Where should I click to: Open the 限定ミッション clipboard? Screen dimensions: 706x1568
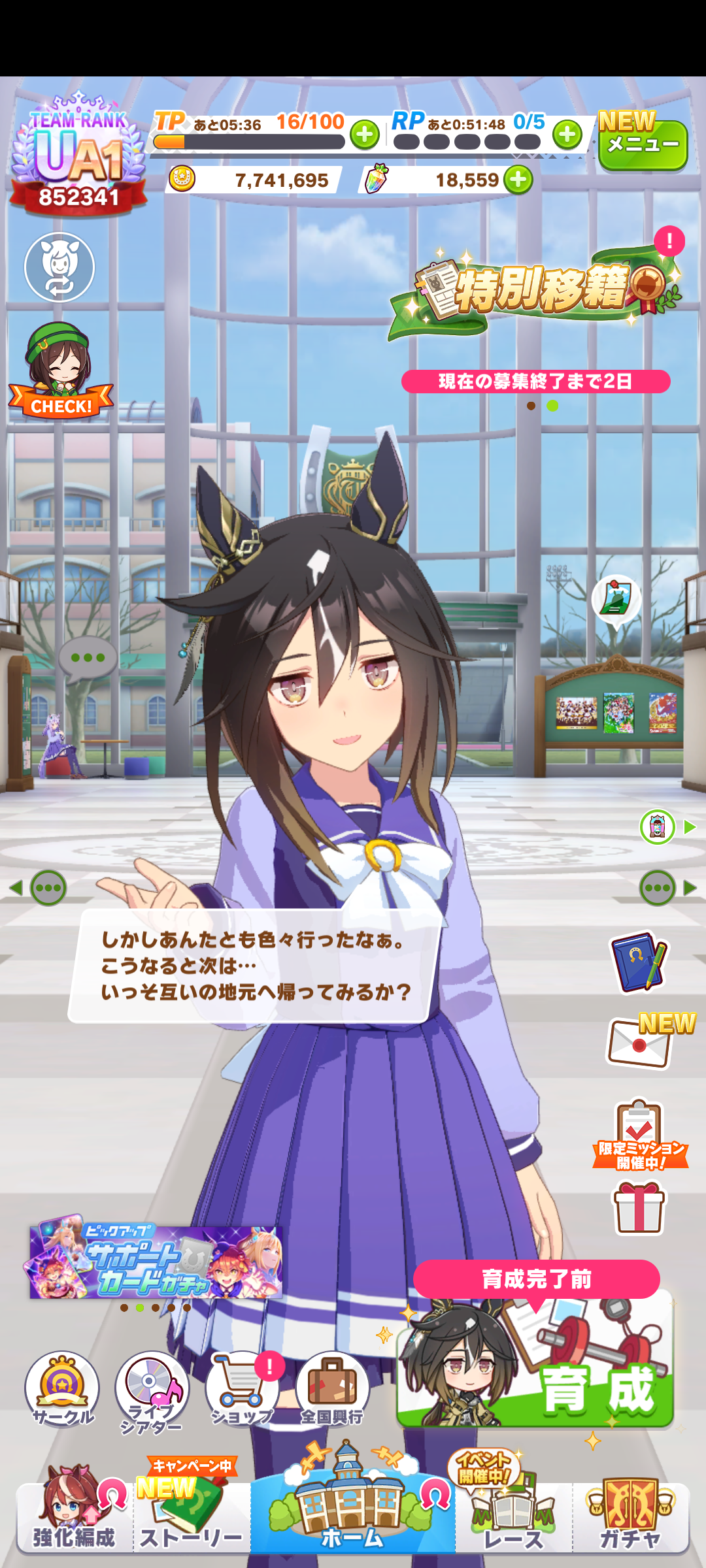pyautogui.click(x=639, y=1134)
